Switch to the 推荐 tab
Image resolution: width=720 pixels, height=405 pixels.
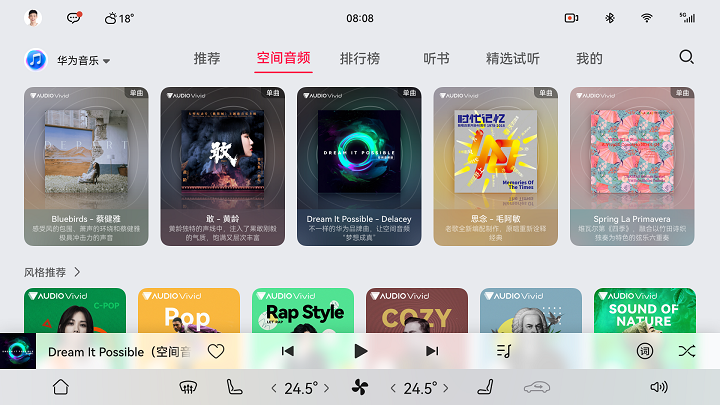pos(207,59)
